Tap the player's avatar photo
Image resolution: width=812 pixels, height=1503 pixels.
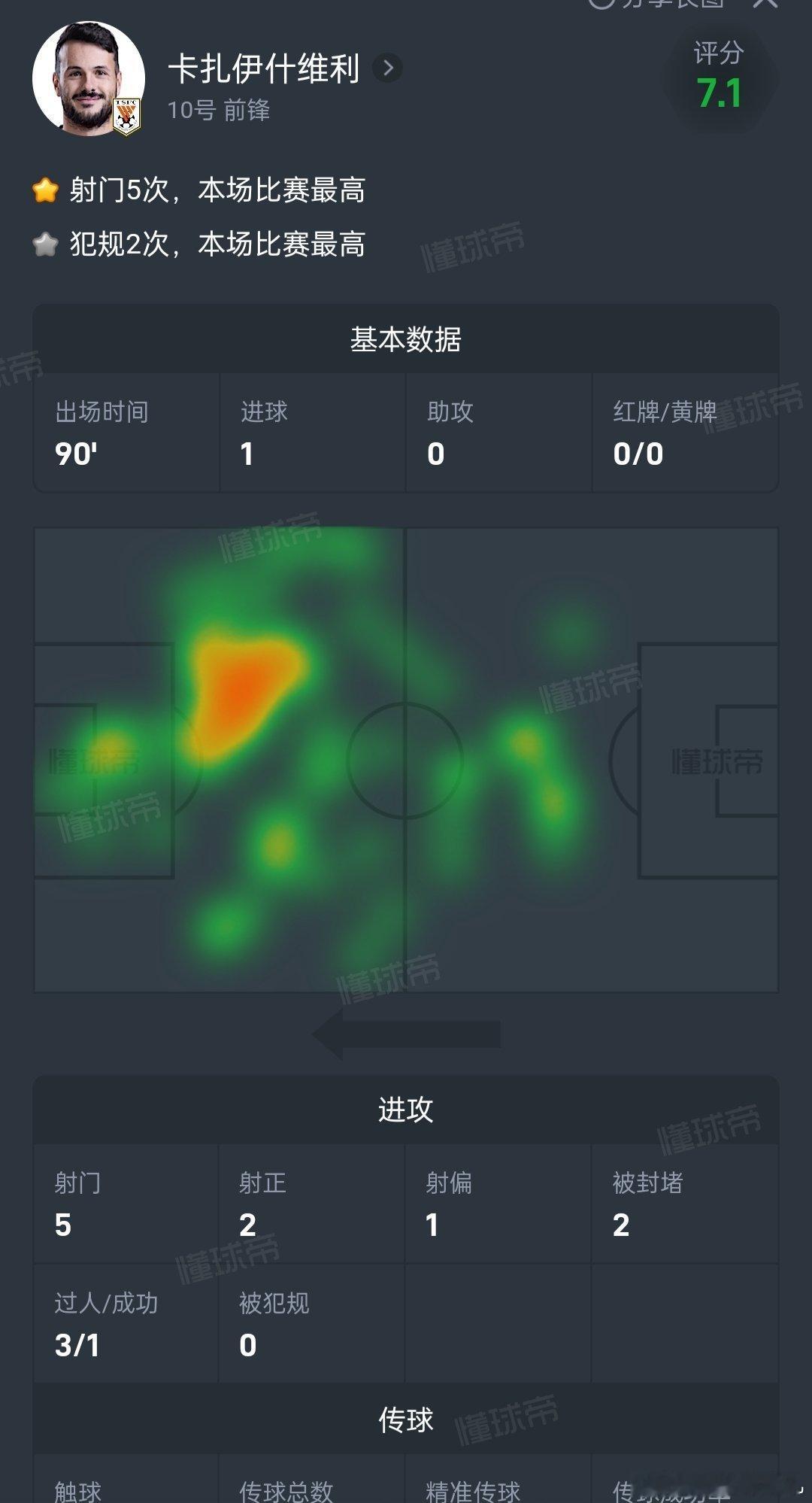(x=89, y=79)
